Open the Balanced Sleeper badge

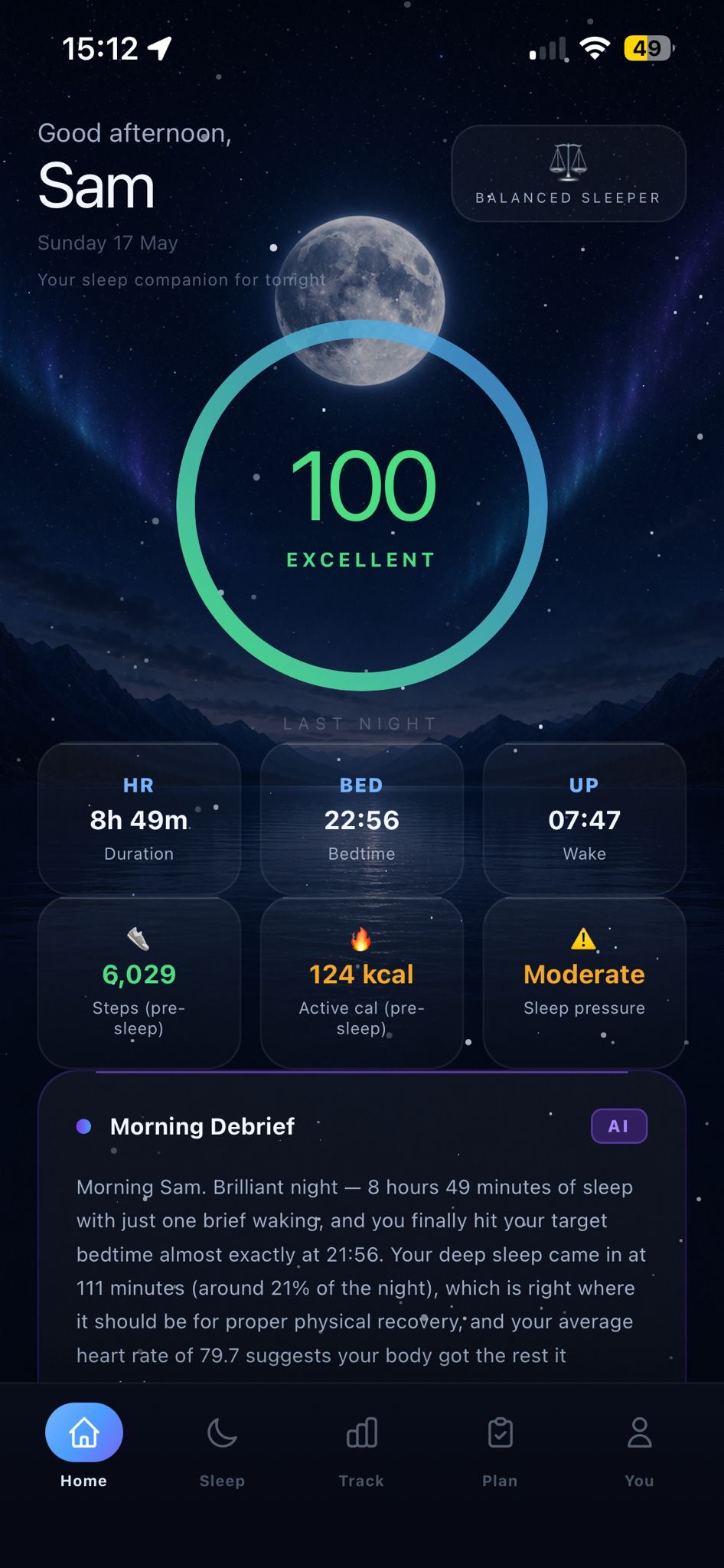click(568, 174)
